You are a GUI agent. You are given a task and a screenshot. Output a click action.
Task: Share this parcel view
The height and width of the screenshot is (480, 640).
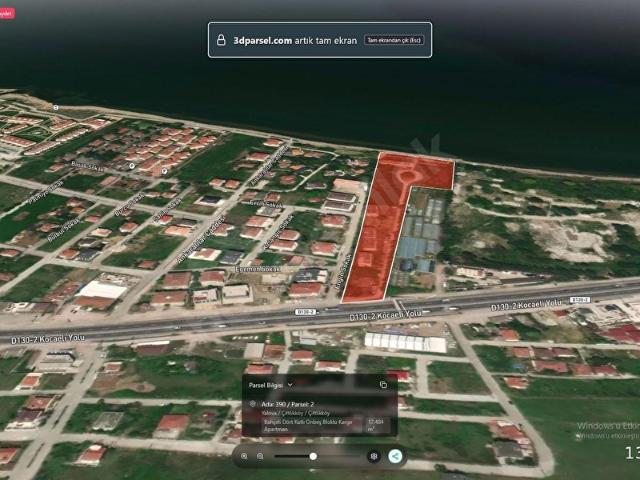point(395,456)
